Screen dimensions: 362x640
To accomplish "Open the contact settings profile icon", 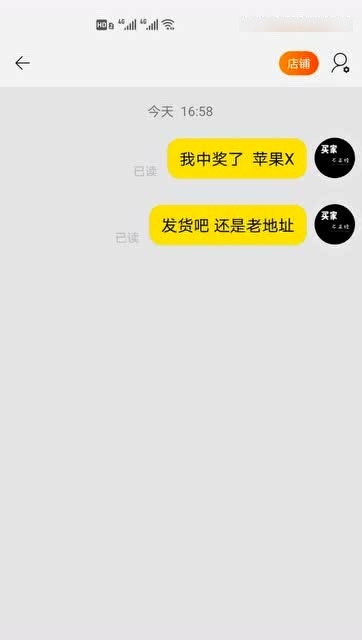I will coord(340,63).
